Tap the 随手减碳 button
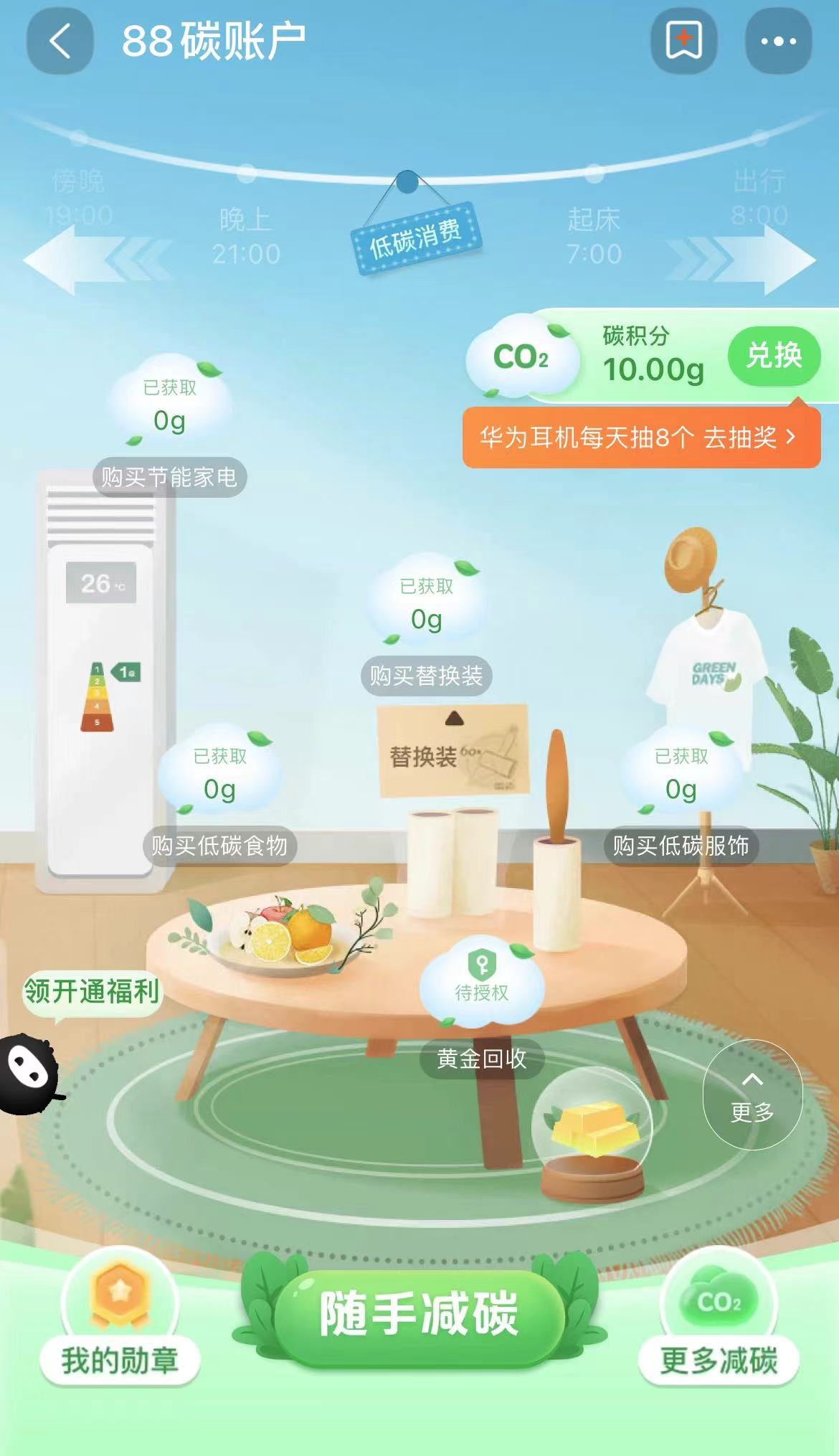Screen dimensions: 839x1456 [419, 1314]
